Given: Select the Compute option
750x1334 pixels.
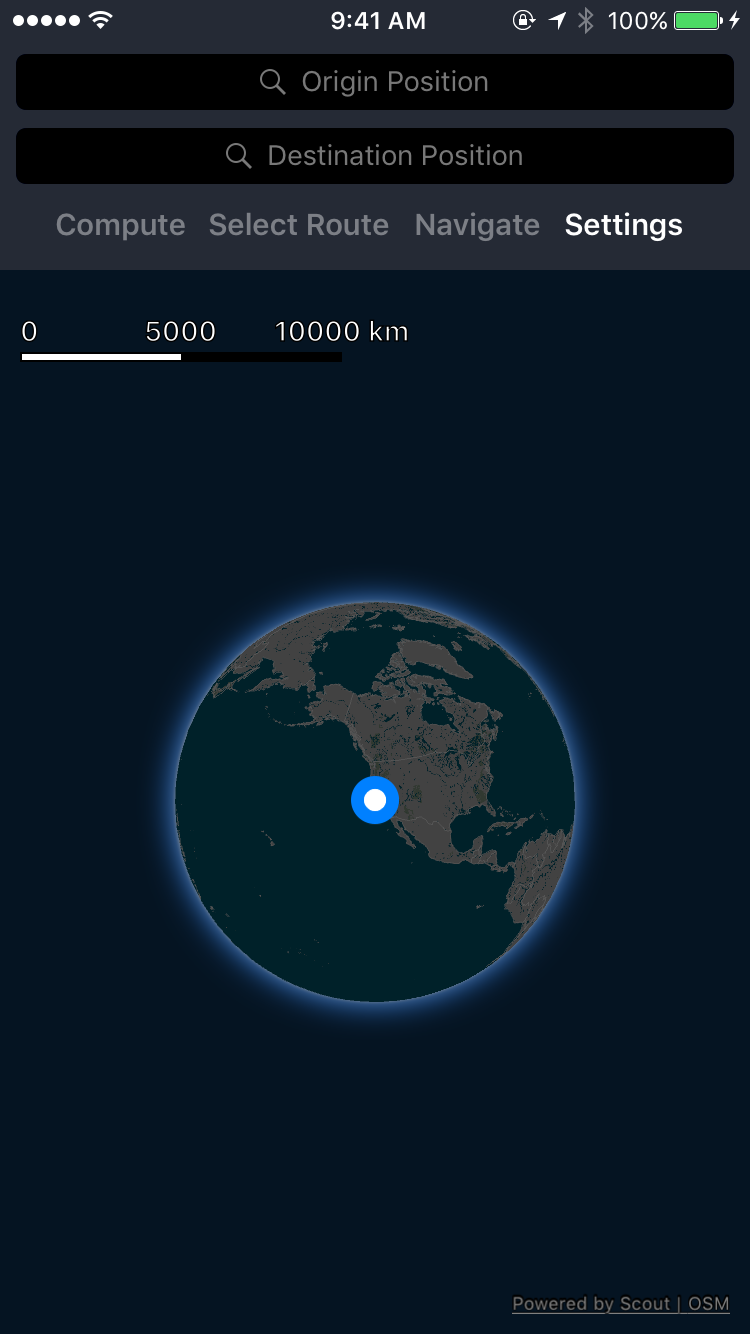Looking at the screenshot, I should pyautogui.click(x=120, y=225).
